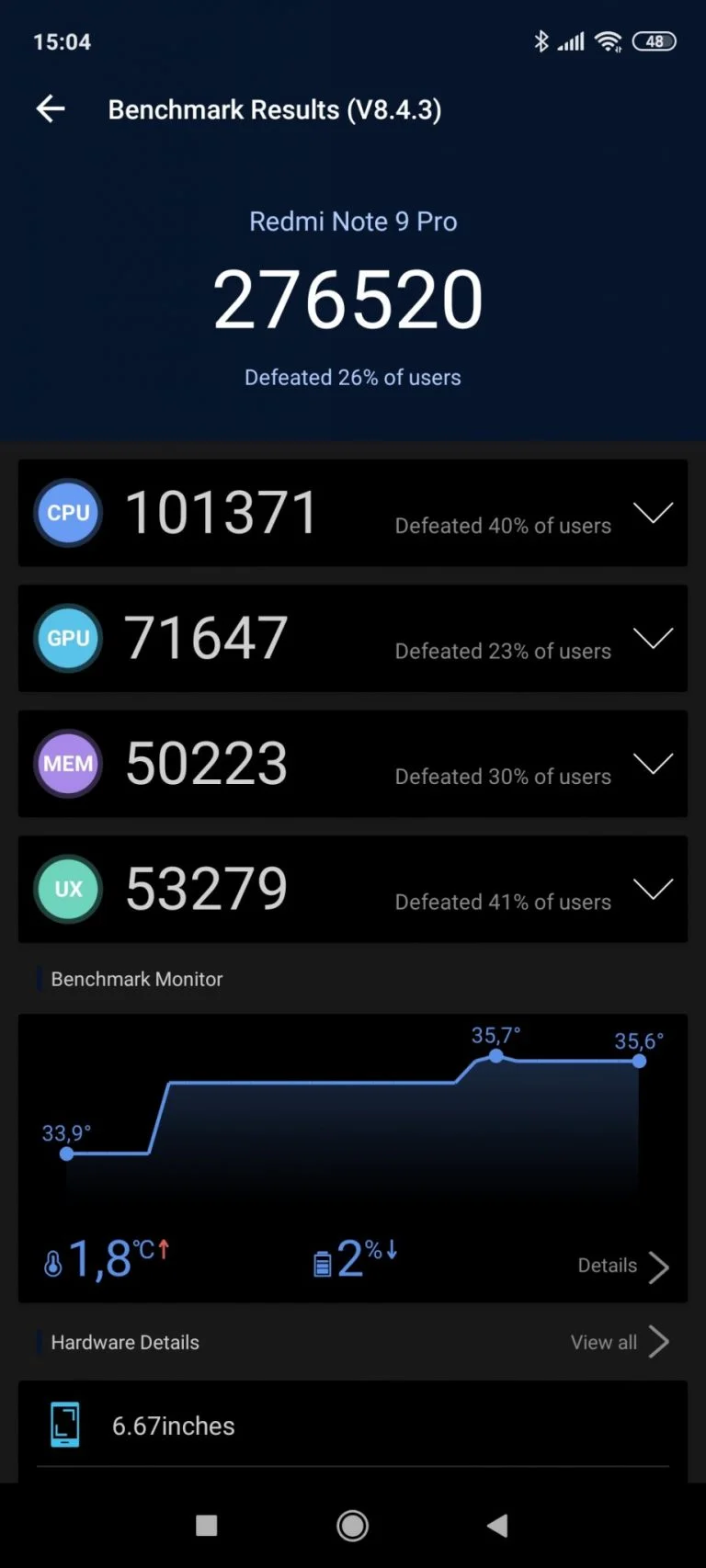Screen dimensions: 706x1568
Task: Open benchmark monitor Details link
Action: coord(607,1266)
